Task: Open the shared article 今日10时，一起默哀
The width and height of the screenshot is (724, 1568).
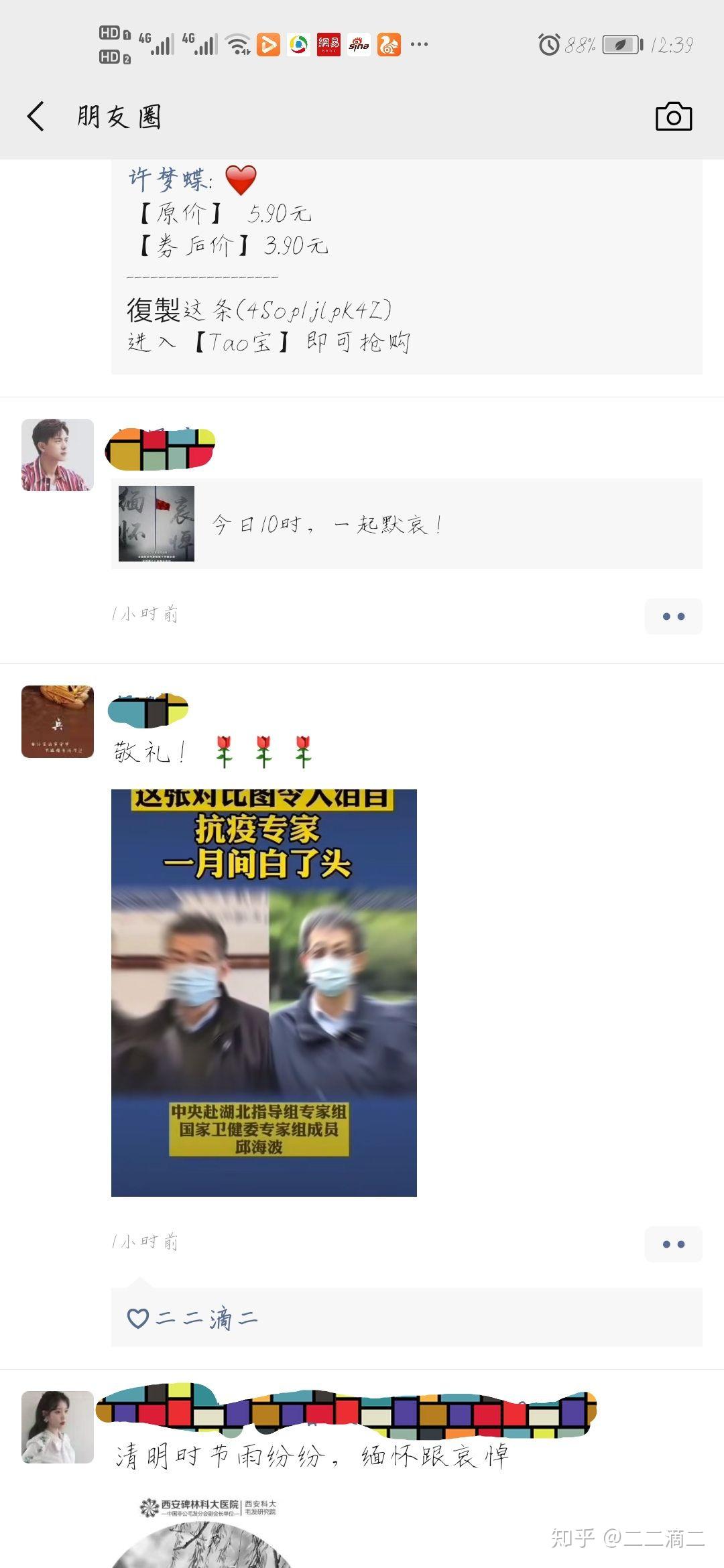Action: click(407, 523)
